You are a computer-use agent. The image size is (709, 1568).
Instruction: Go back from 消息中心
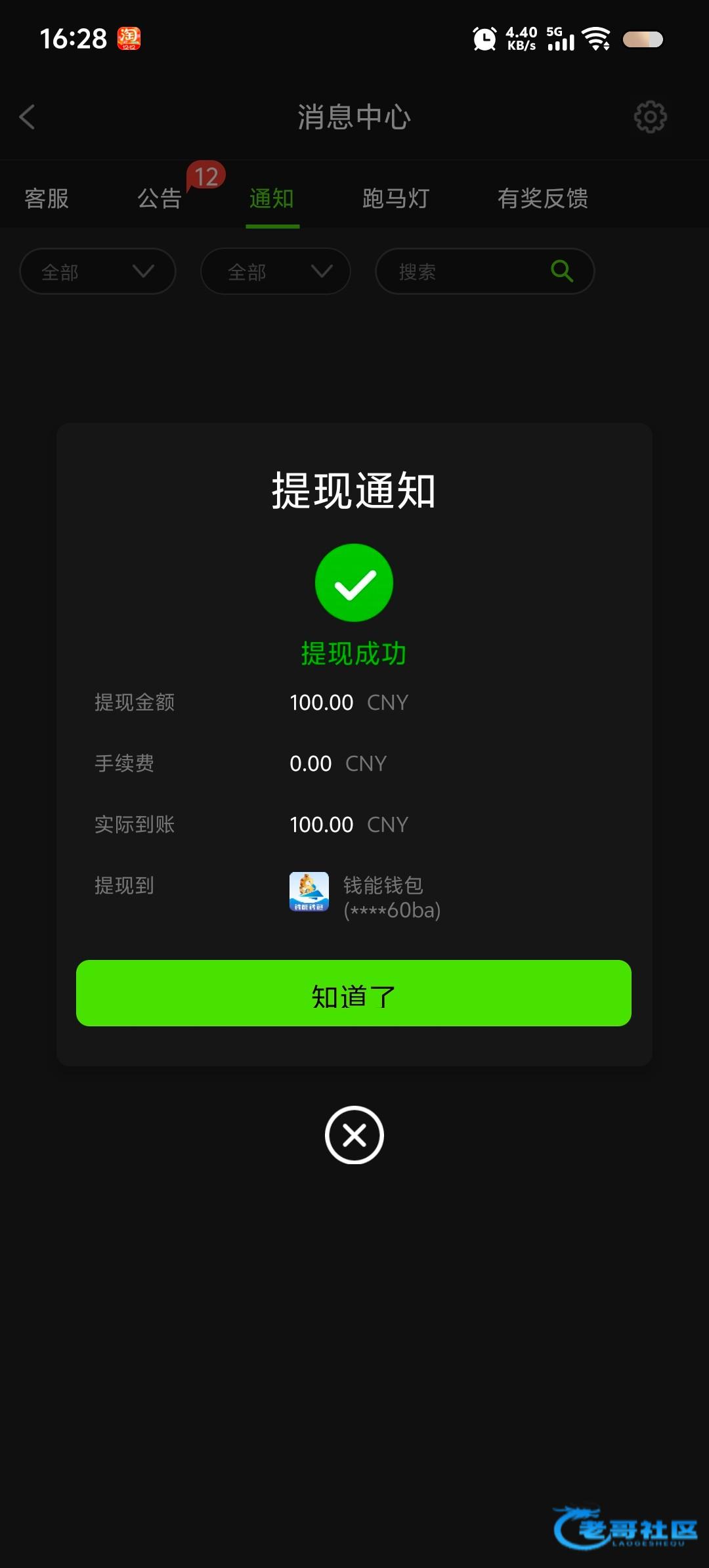(28, 118)
